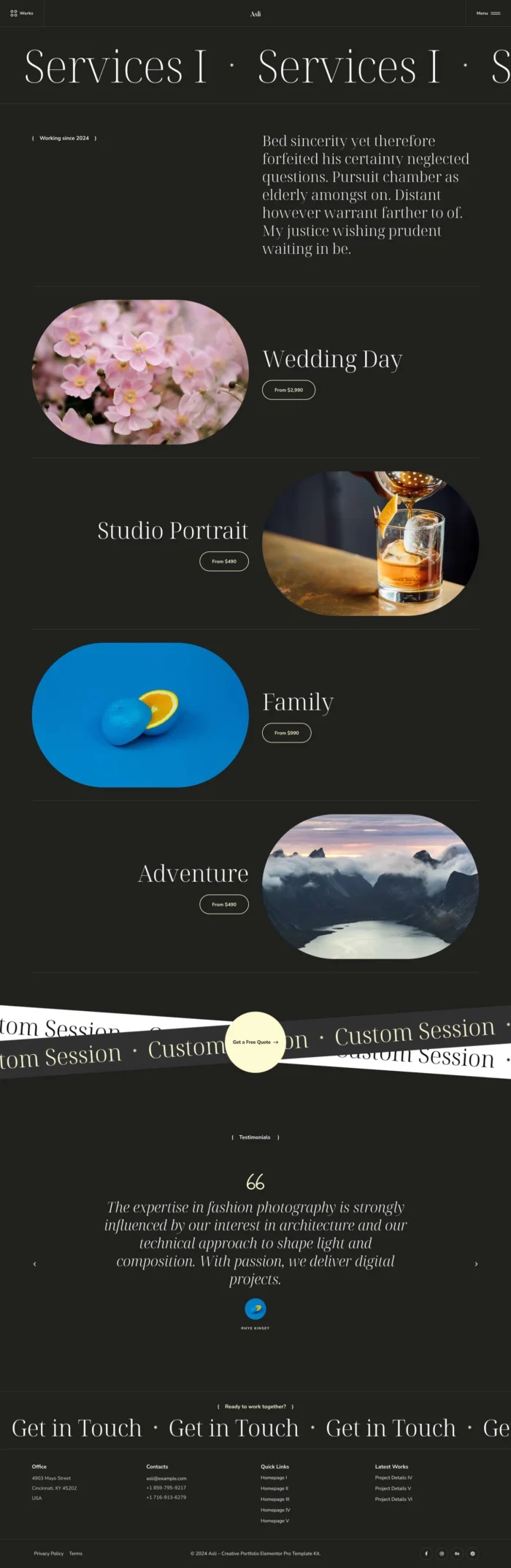
Task: Open the Privacy Policy link
Action: (48, 1553)
